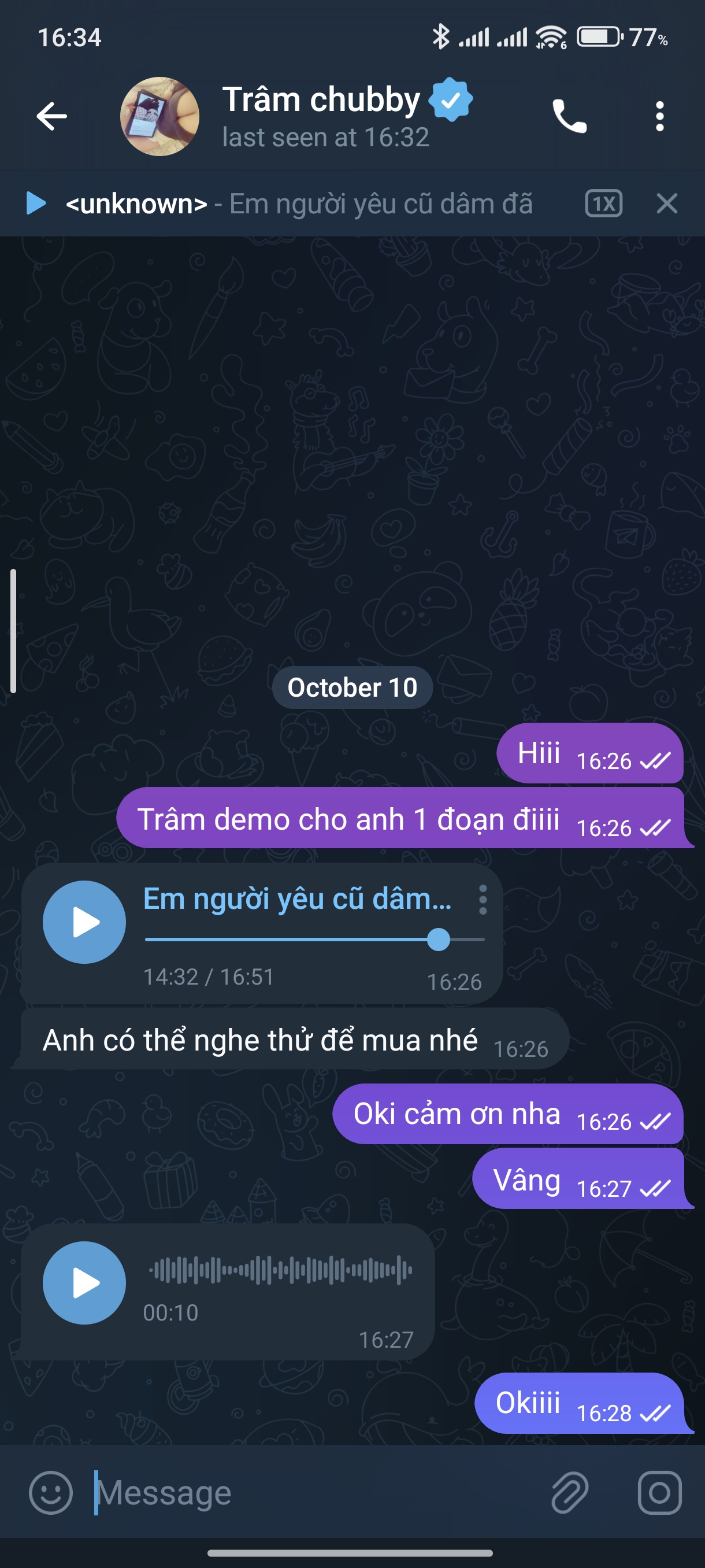The image size is (705, 1568).
Task: Open the emoji picker
Action: [50, 1492]
